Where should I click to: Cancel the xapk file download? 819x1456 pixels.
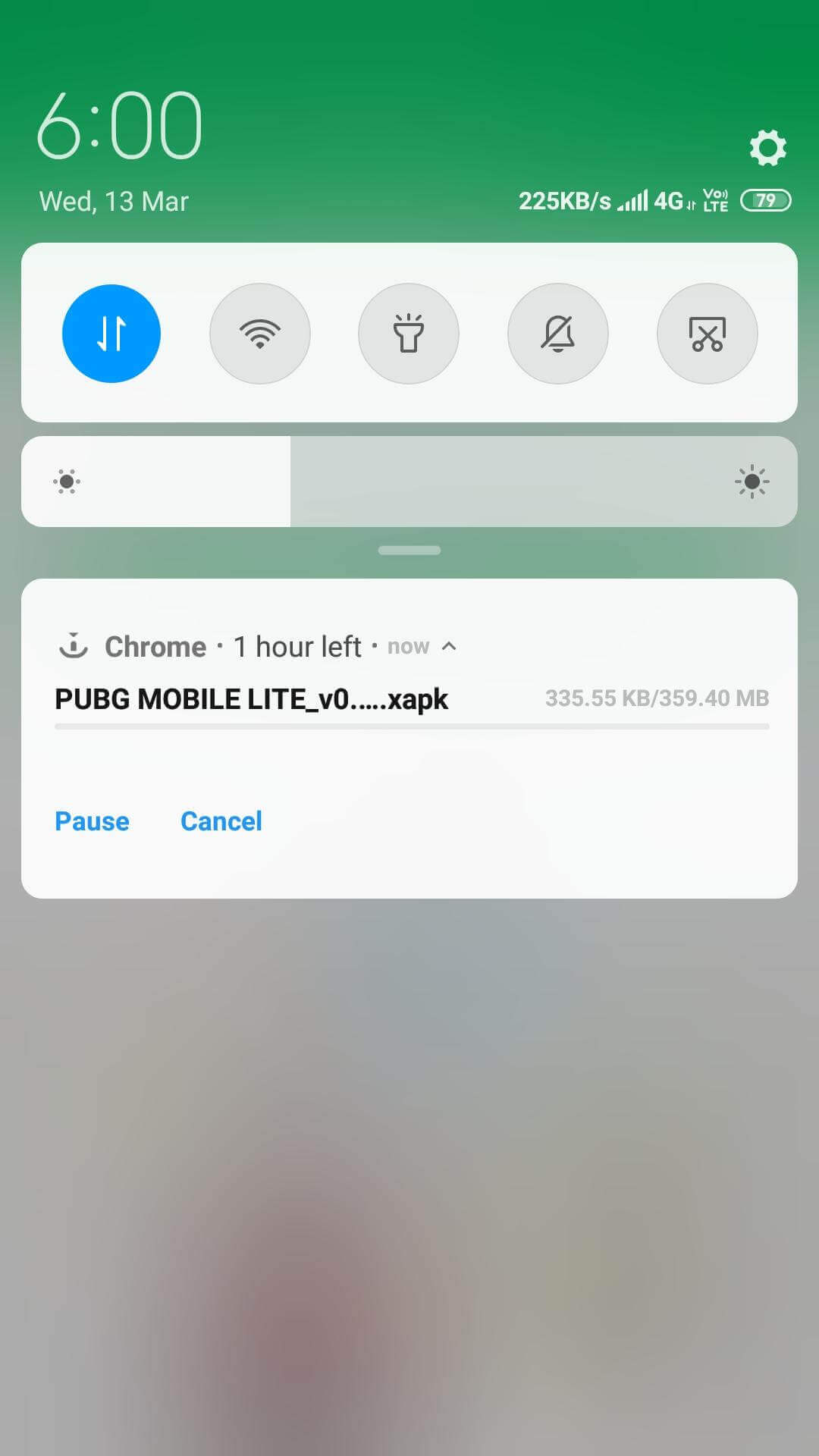221,821
